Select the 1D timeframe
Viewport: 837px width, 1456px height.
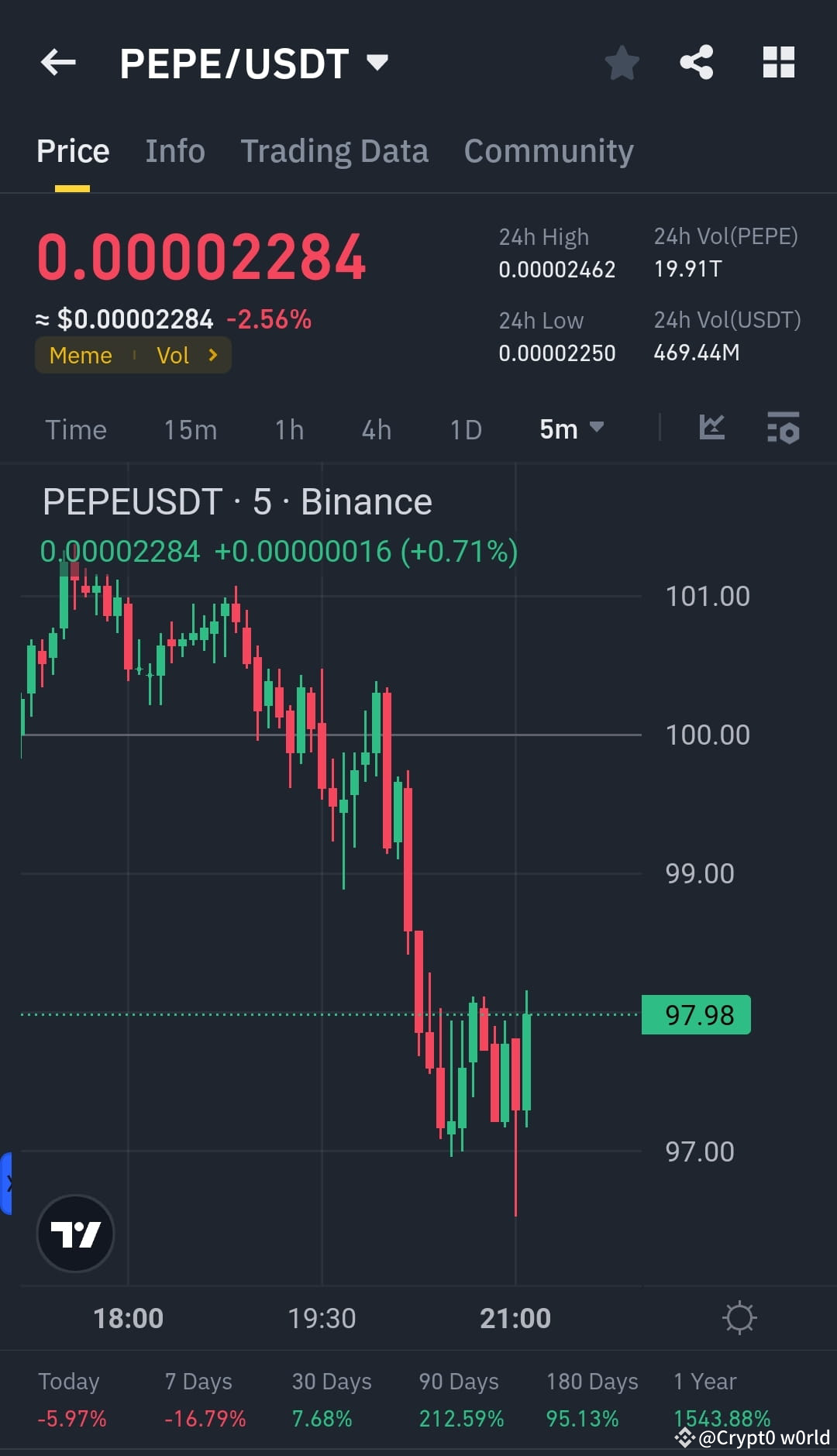pyautogui.click(x=466, y=429)
